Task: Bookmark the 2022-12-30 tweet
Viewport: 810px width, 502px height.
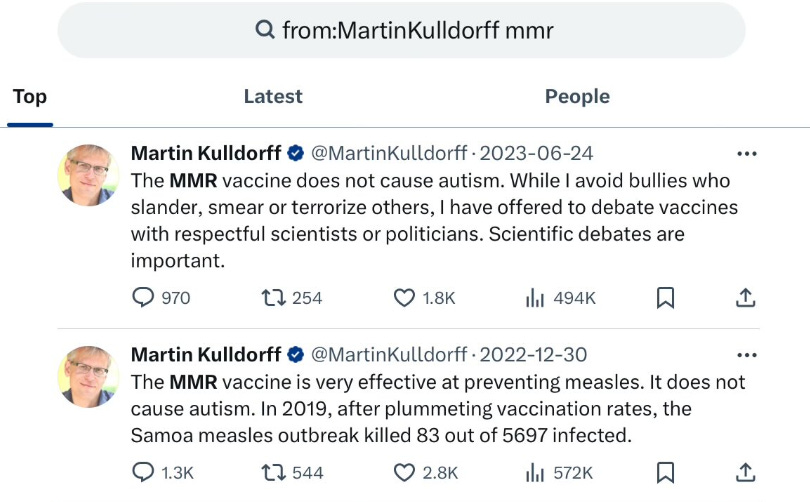Action: (x=665, y=472)
